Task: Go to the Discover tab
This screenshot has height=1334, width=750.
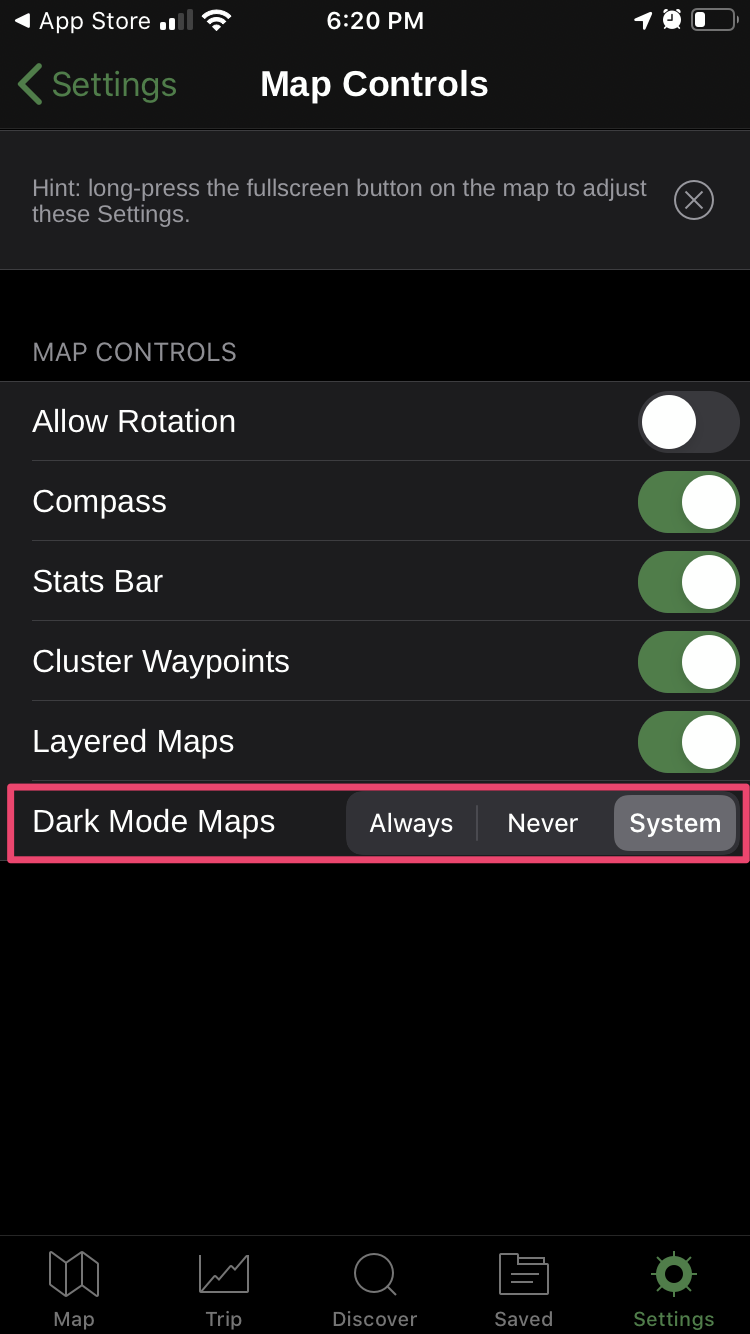Action: [375, 1289]
